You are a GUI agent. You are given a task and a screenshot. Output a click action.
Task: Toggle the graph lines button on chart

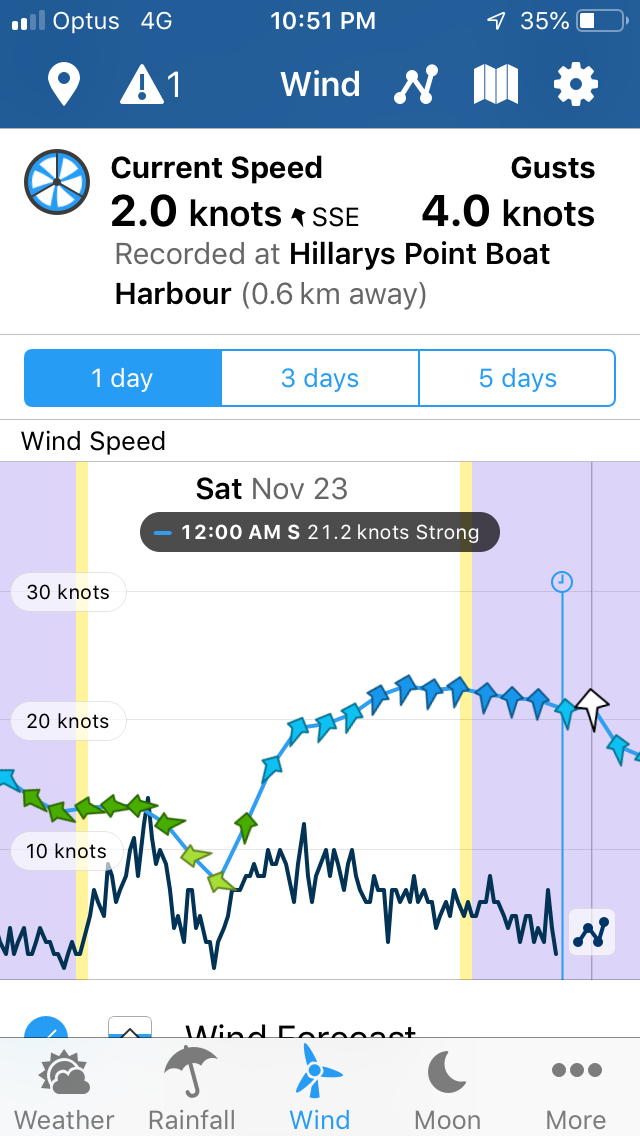click(592, 932)
